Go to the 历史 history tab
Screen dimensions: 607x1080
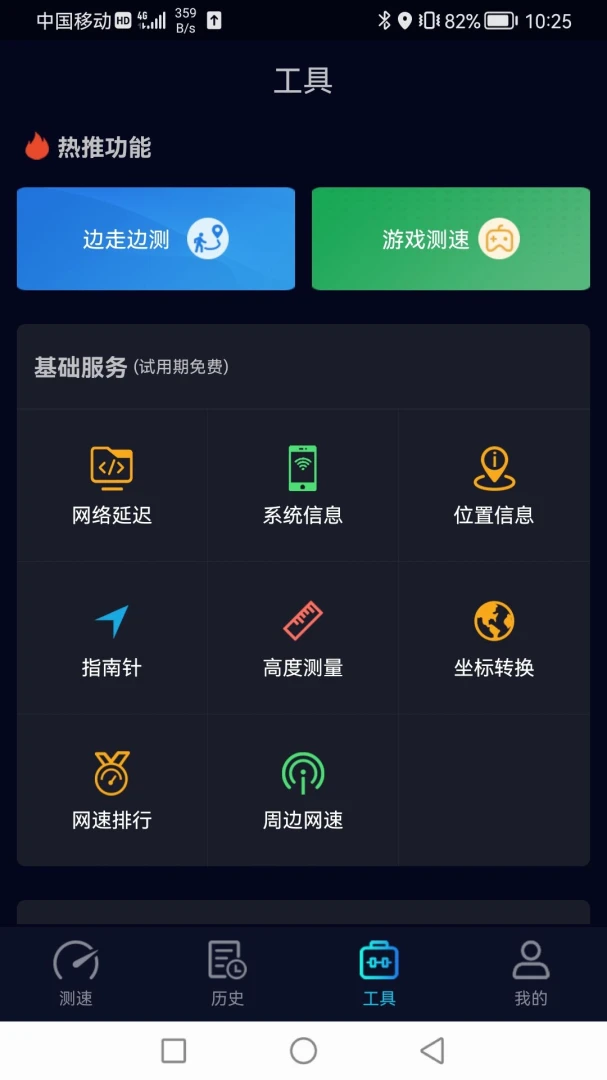pos(228,973)
